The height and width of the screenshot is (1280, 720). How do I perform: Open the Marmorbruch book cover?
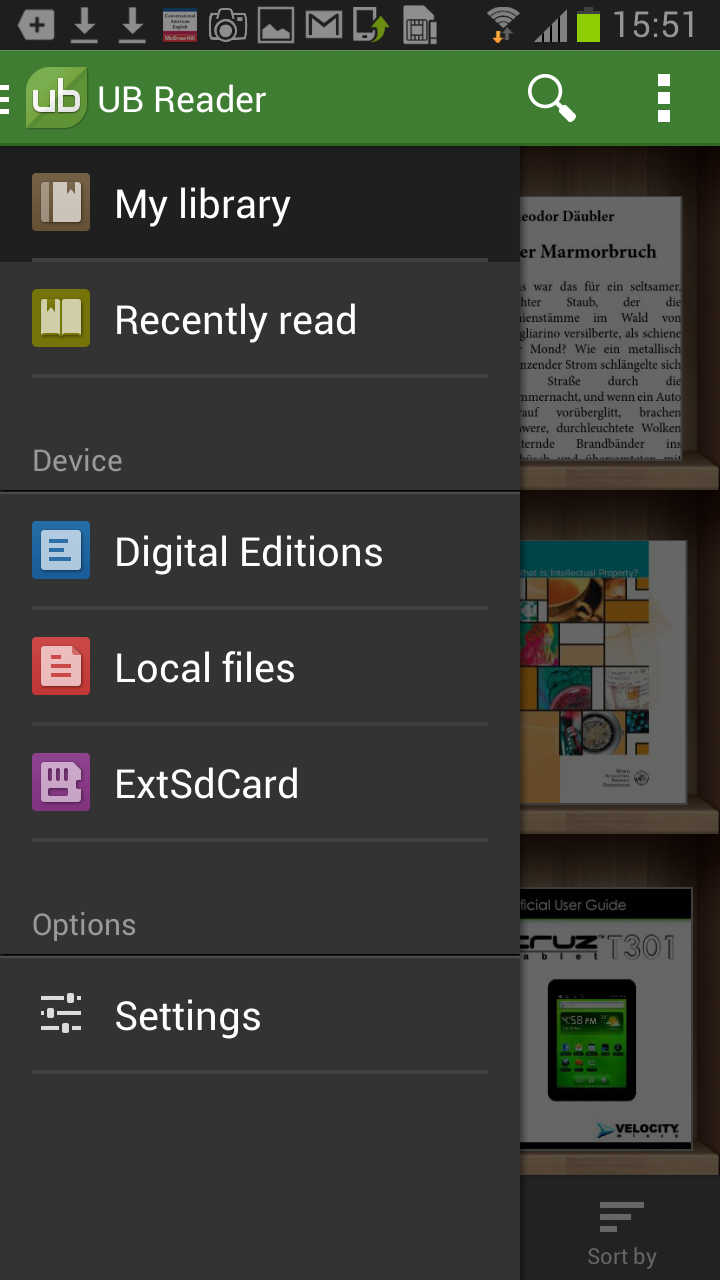click(x=602, y=330)
